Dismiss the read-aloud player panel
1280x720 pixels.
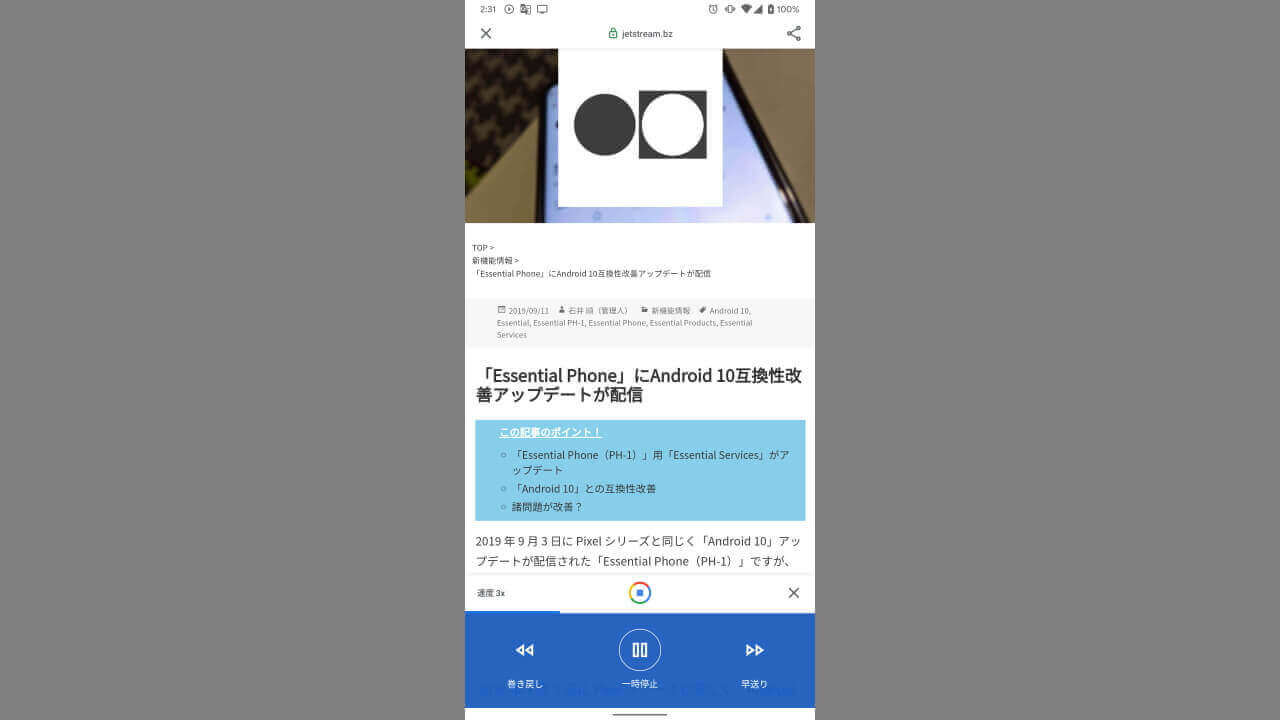point(793,593)
